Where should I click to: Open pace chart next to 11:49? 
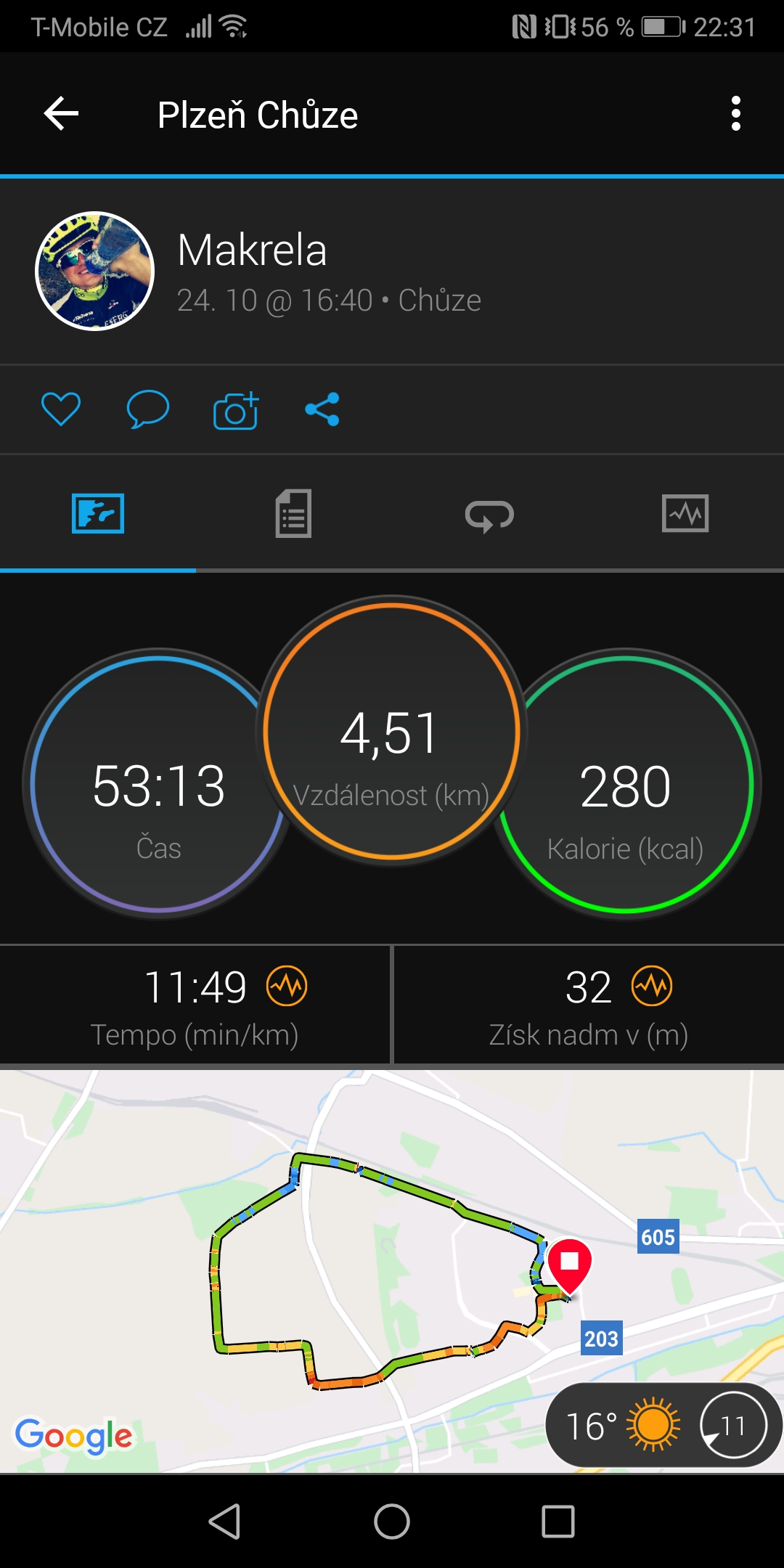coord(287,986)
